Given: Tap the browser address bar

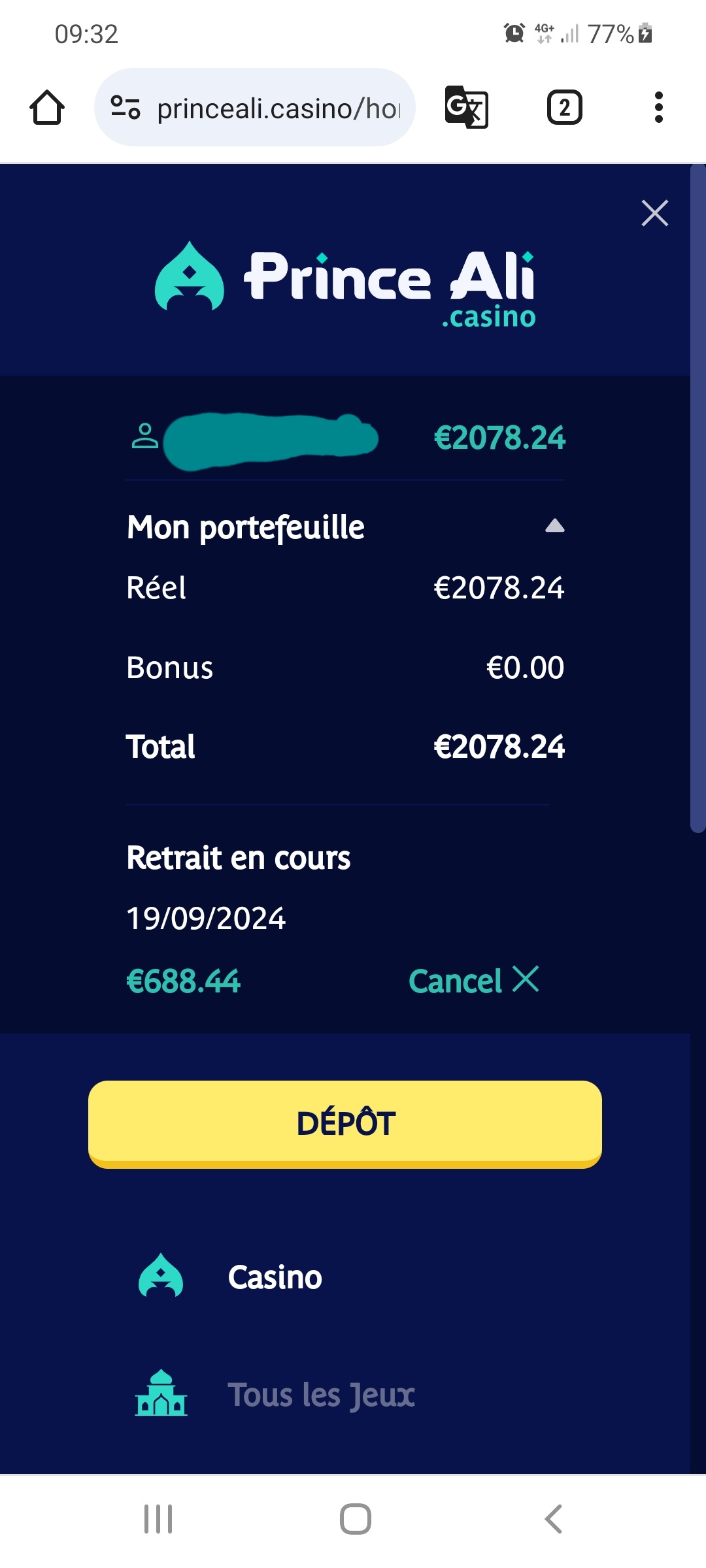Looking at the screenshot, I should pos(255,108).
